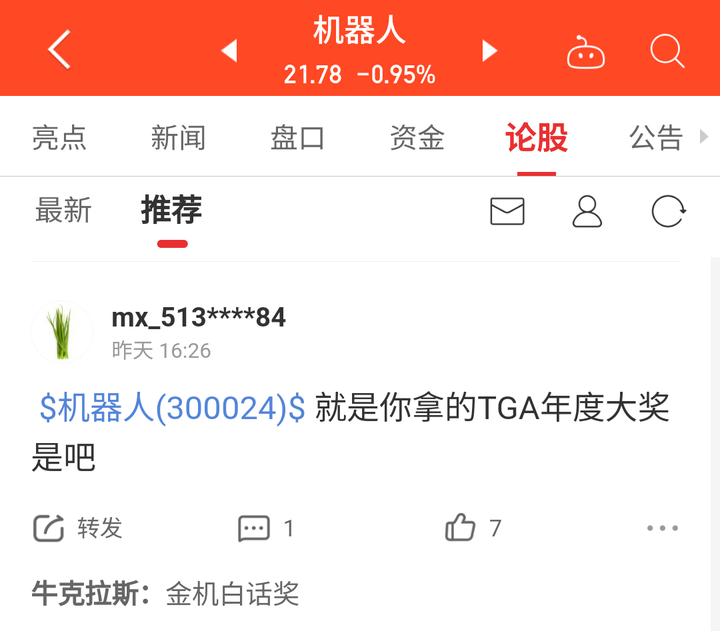
Task: Switch to the 亮点 tab
Action: [60, 138]
